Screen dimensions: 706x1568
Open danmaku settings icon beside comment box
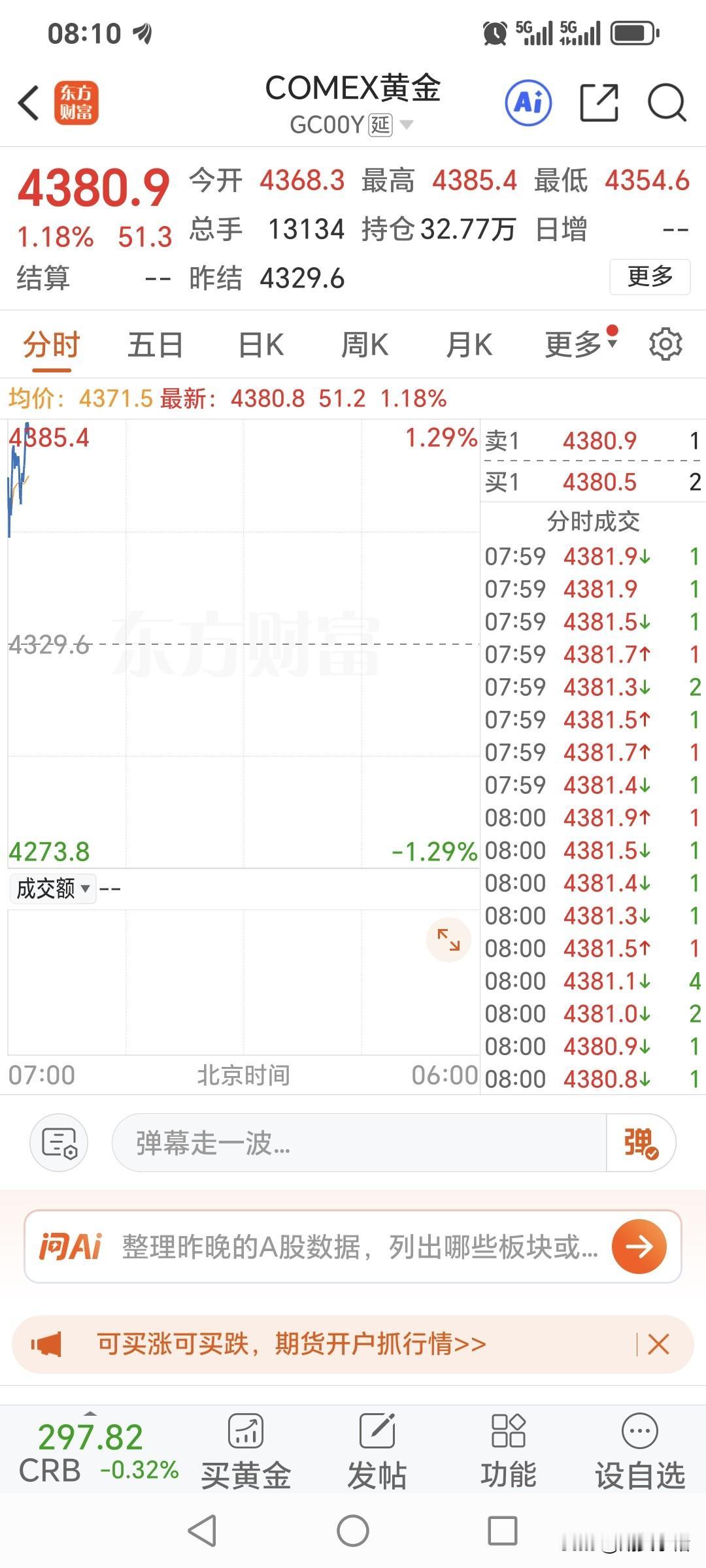(58, 1143)
